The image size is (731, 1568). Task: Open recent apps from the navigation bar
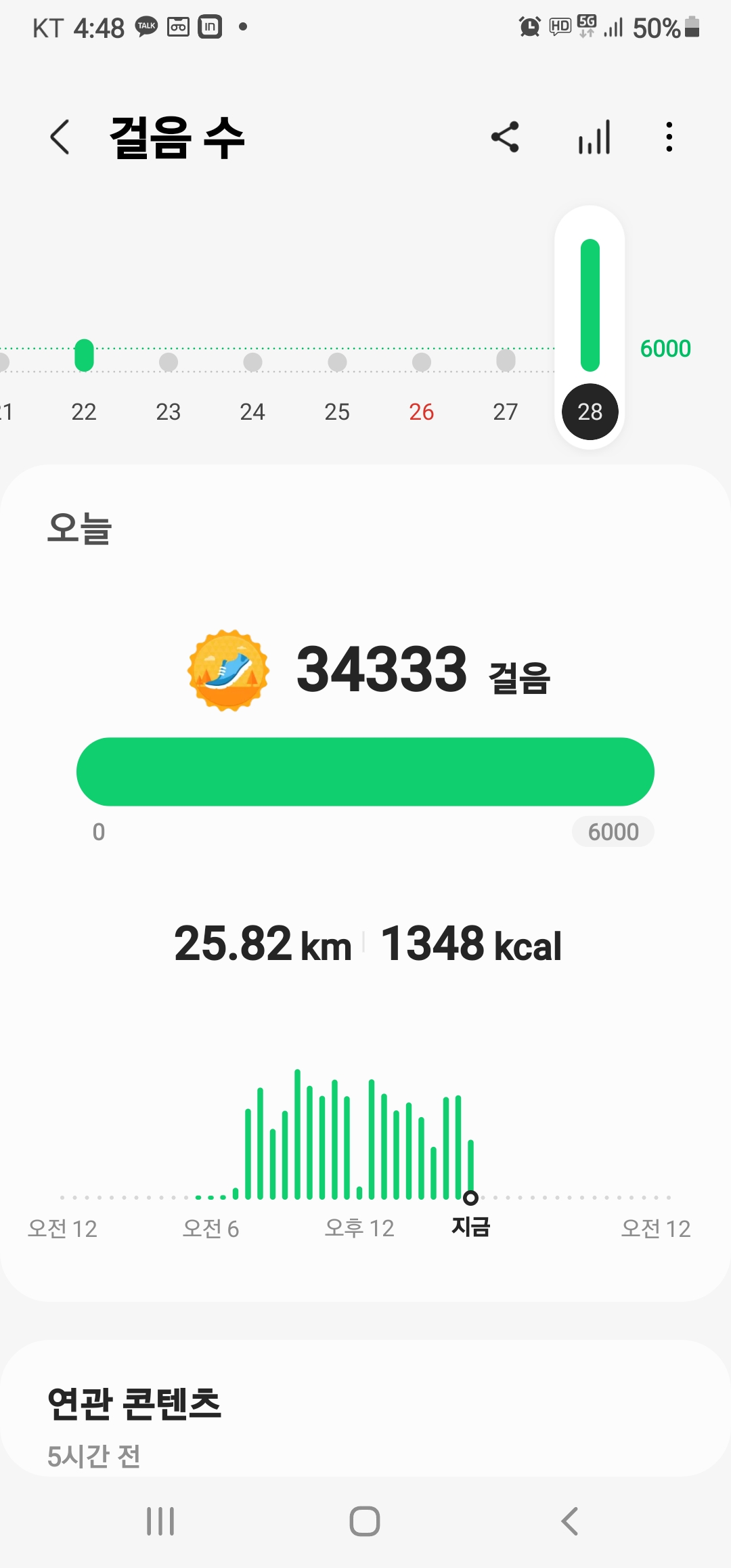160,1521
